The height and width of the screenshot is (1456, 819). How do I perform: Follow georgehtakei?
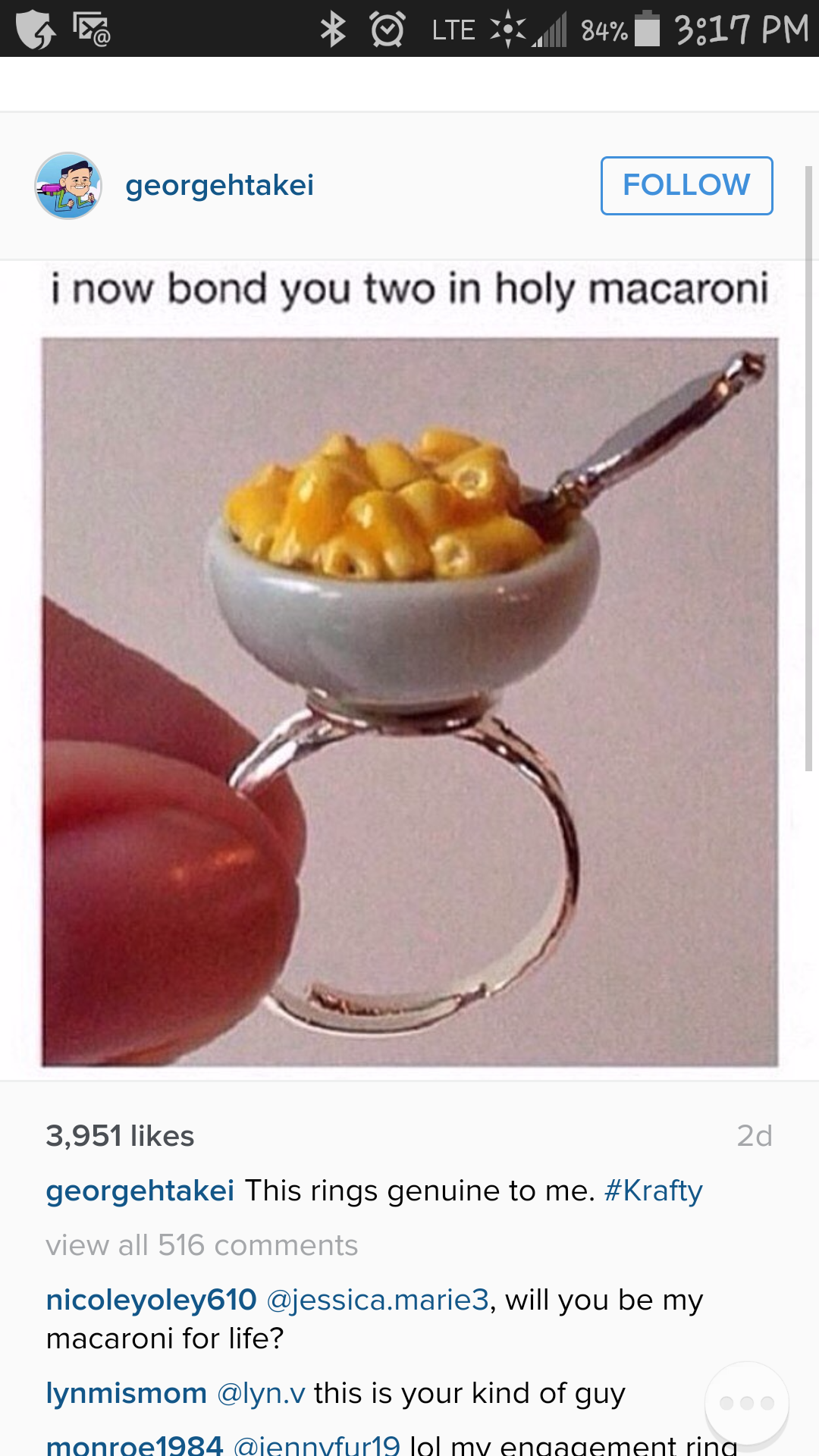coord(686,186)
